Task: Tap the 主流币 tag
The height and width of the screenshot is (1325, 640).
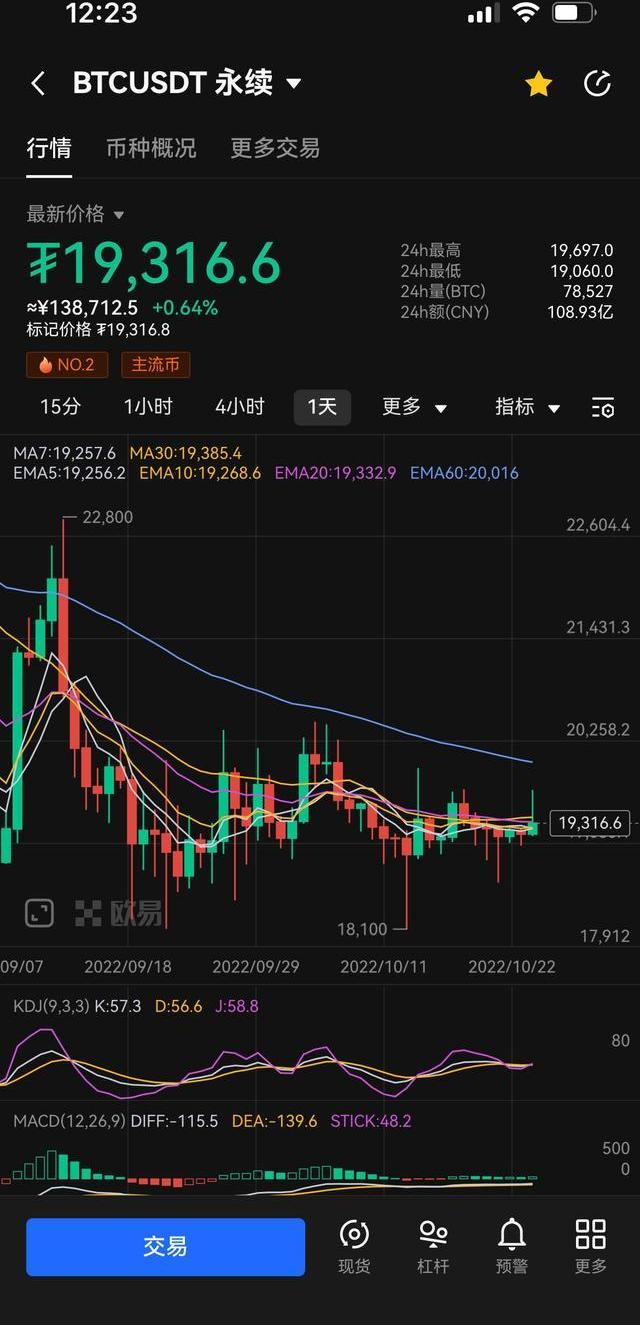Action: 155,365
